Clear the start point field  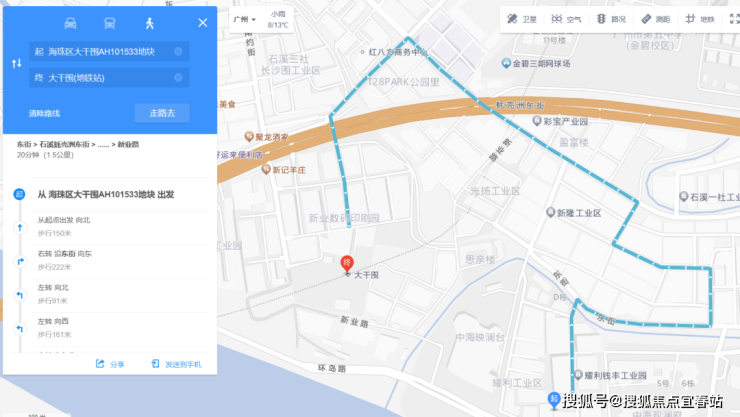pos(178,51)
